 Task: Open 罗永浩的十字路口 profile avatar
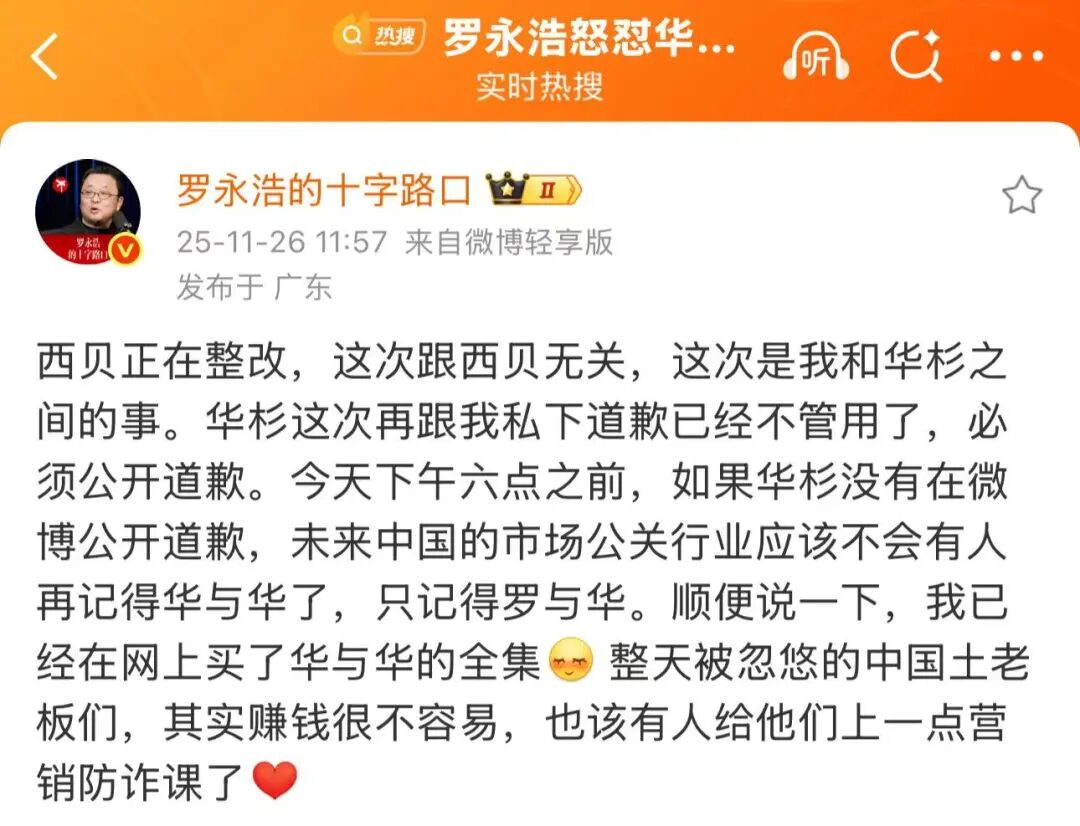click(88, 212)
